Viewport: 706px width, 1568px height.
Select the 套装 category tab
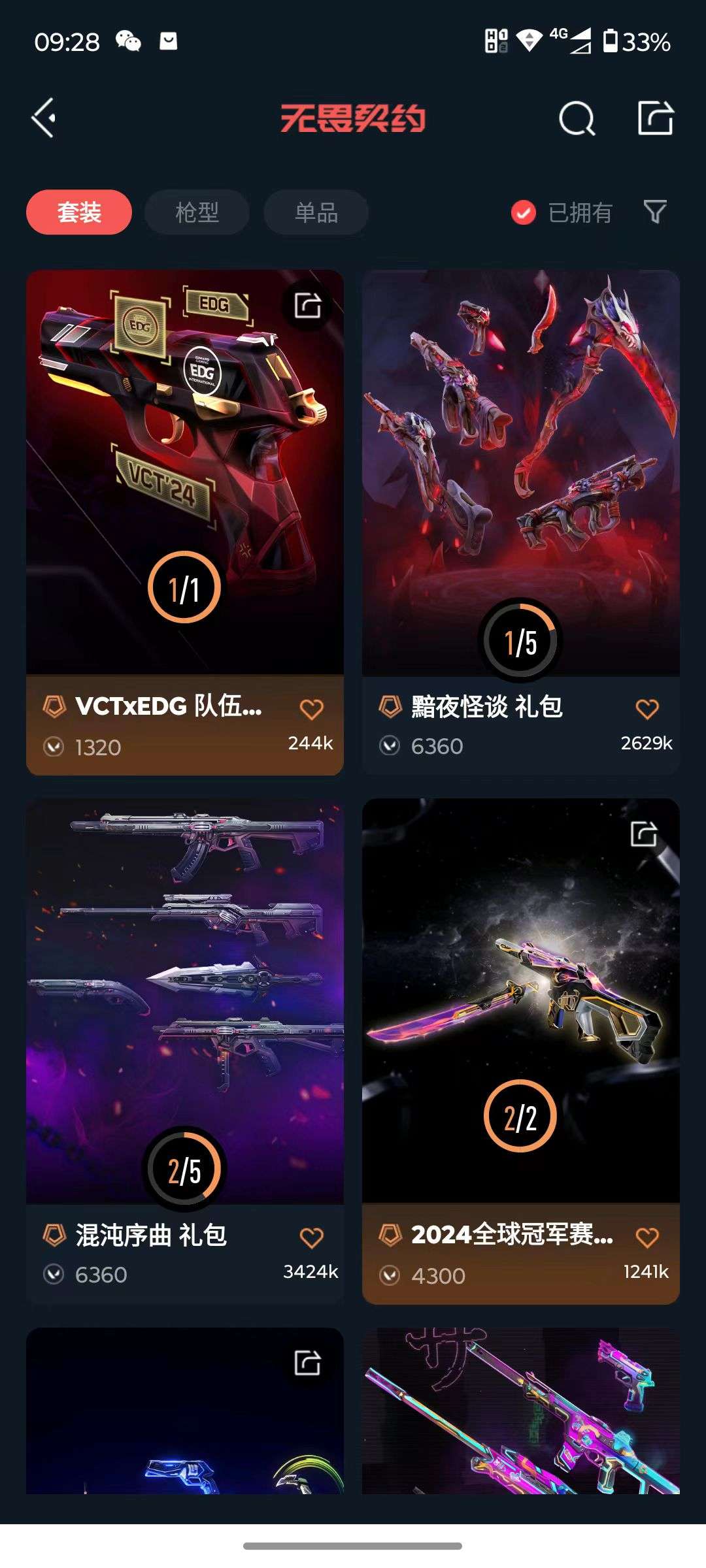click(x=78, y=212)
